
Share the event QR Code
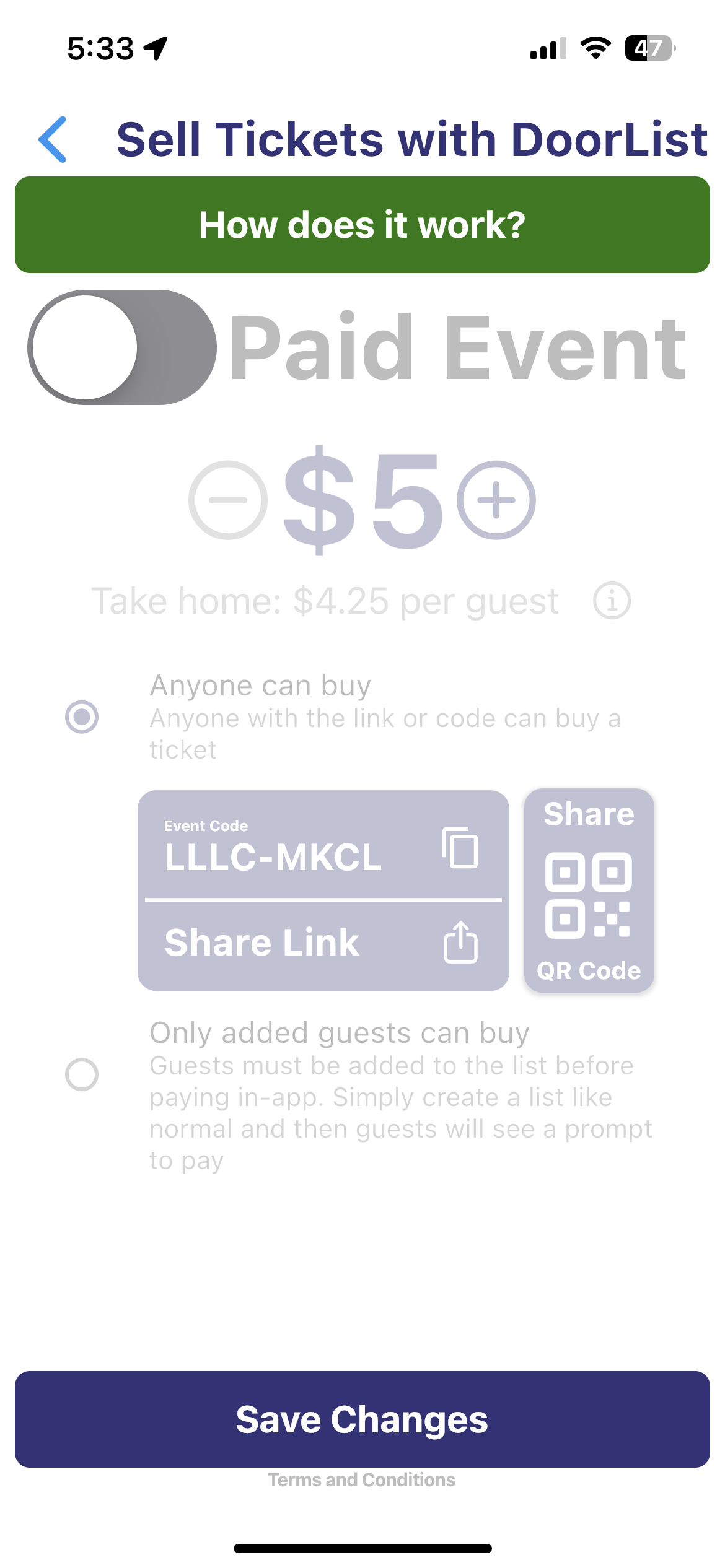click(x=589, y=891)
